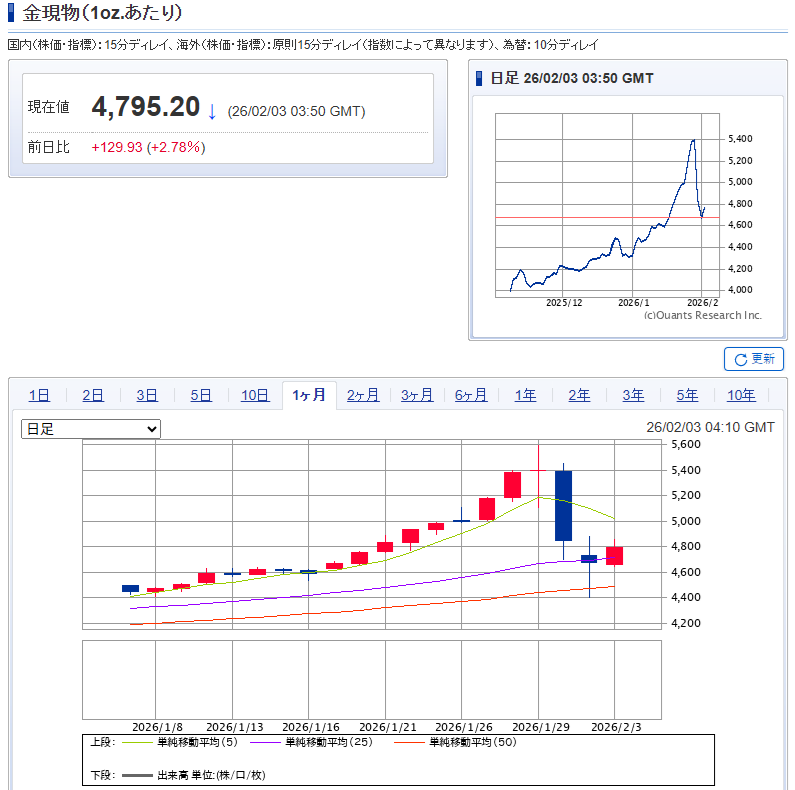Switch to the 2ヶ月 tab
This screenshot has width=795, height=790.
[363, 395]
